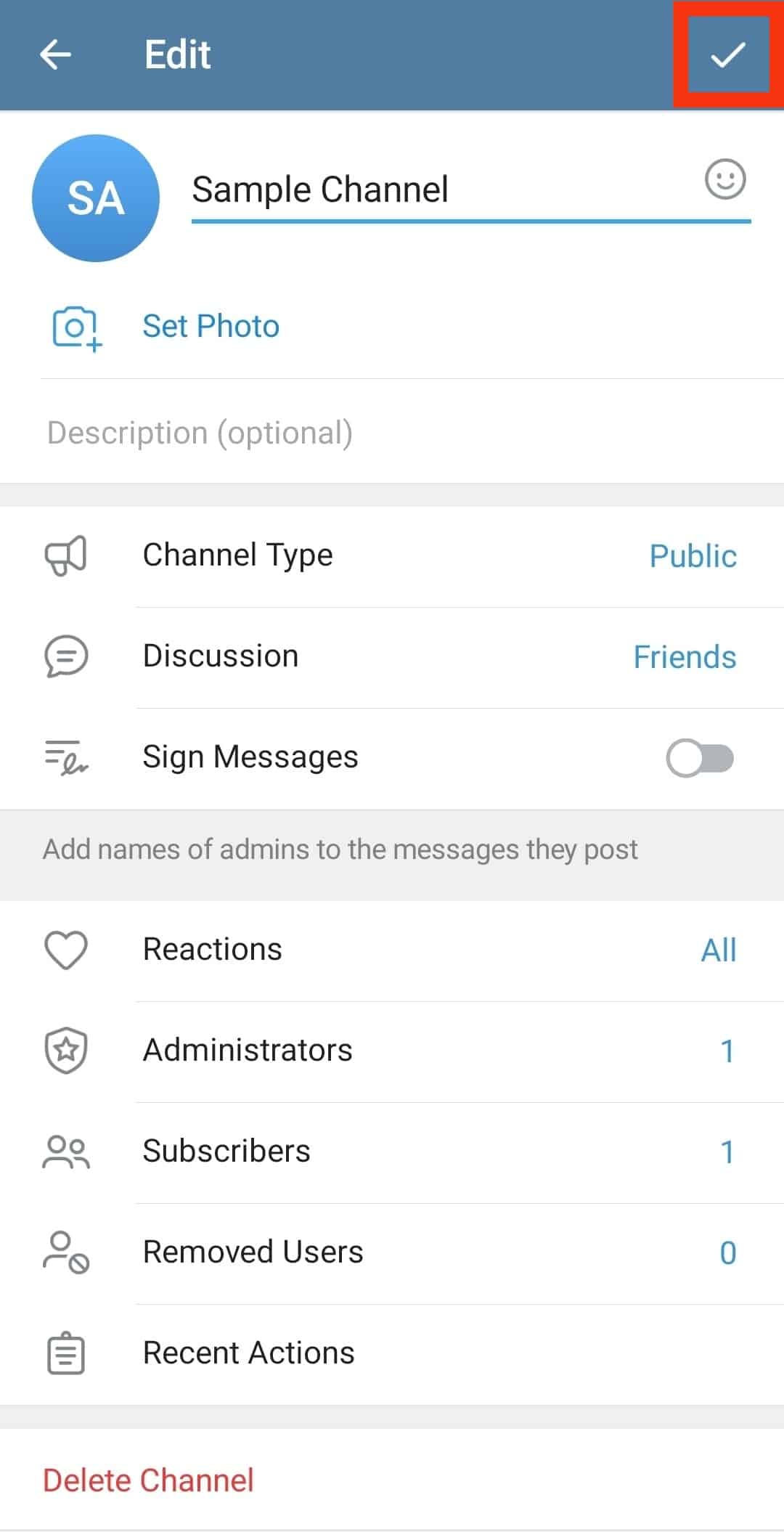Screen dimensions: 784x1532
Task: Choose Set Photo for the channel
Action: coord(211,326)
